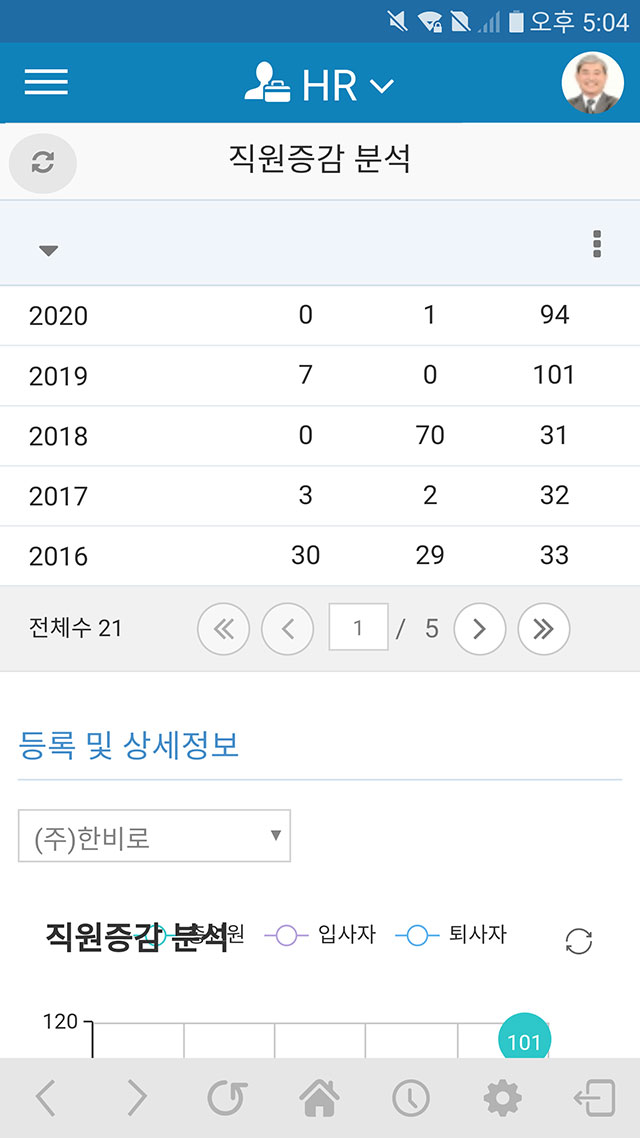Open the table's three-dot options menu

pyautogui.click(x=596, y=244)
